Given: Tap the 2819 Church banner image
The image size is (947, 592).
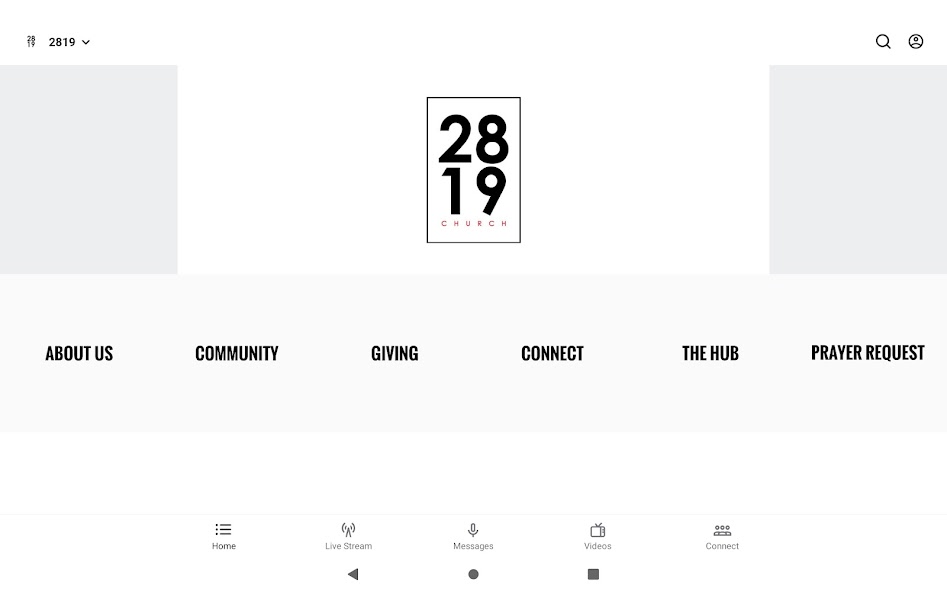Looking at the screenshot, I should 473,170.
